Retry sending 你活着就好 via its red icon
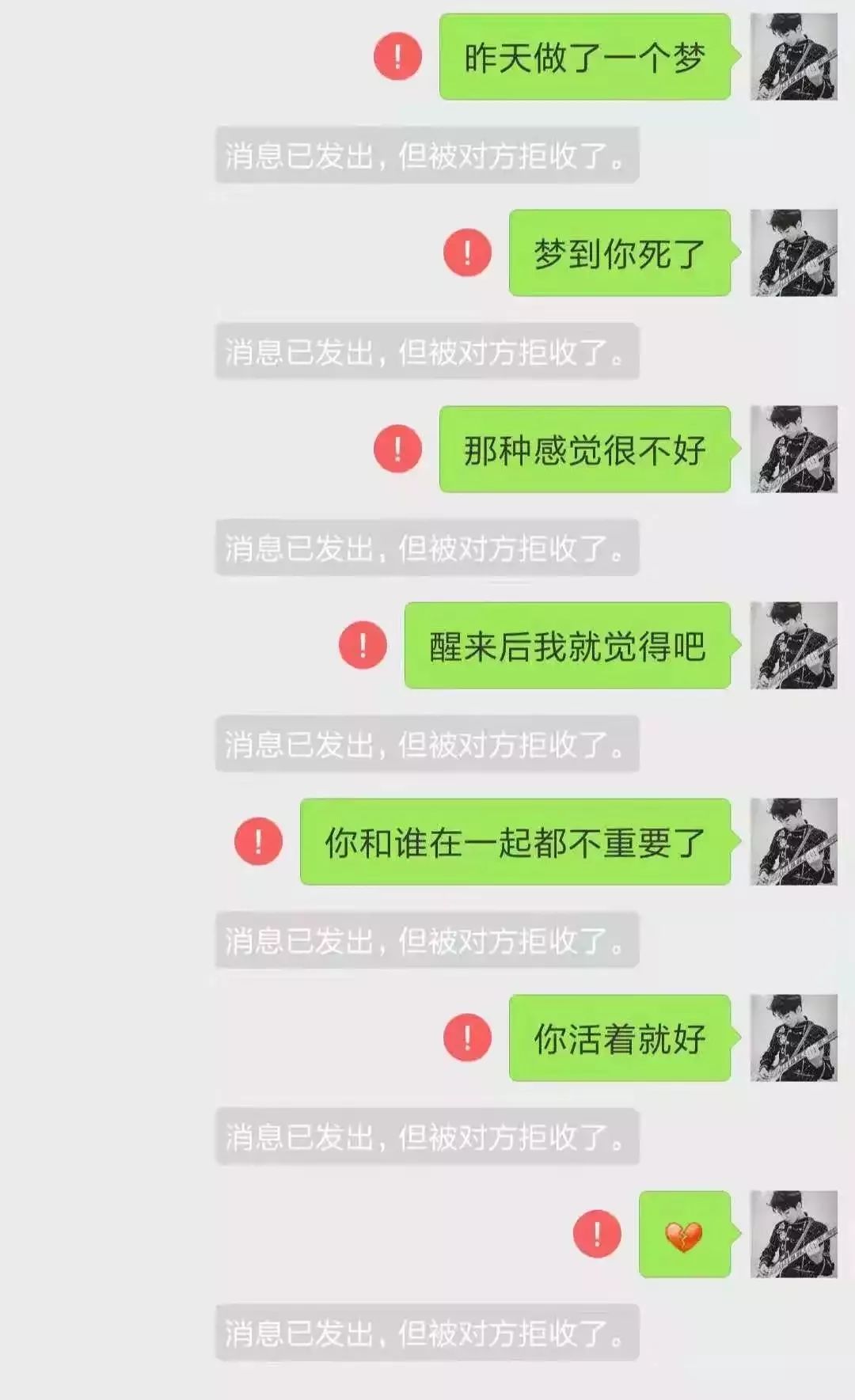Viewport: 855px width, 1400px height. point(467,1038)
